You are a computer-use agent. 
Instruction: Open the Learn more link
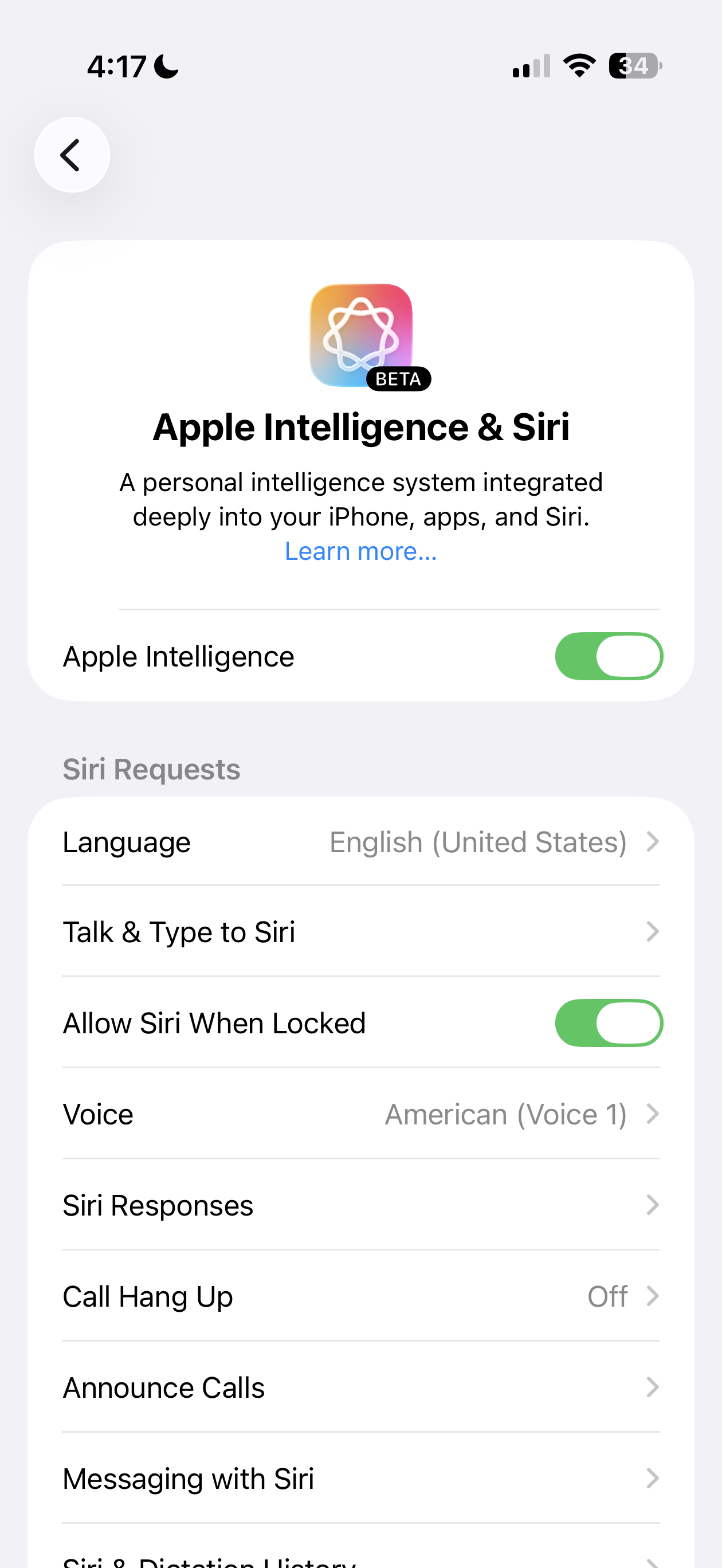(x=360, y=551)
